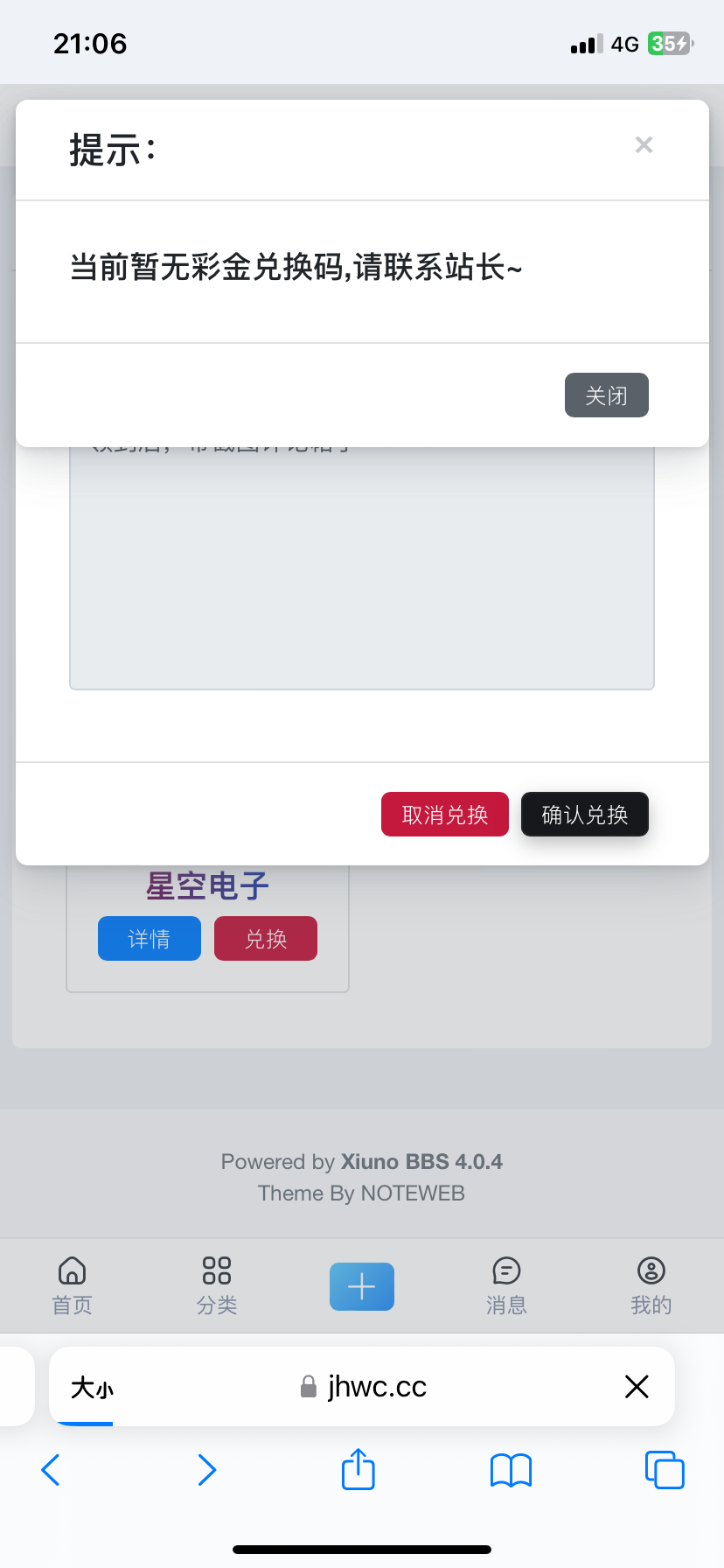Go to the 首页 tab
724x1568 pixels.
pos(72,1285)
